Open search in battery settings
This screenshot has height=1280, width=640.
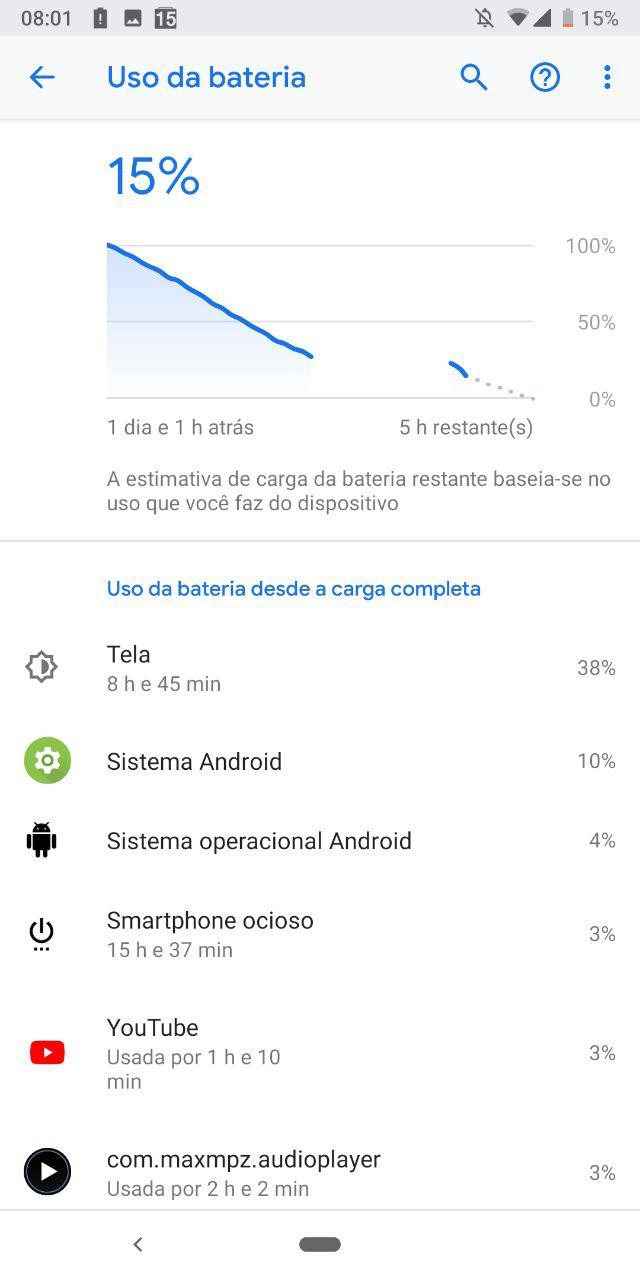tap(473, 77)
